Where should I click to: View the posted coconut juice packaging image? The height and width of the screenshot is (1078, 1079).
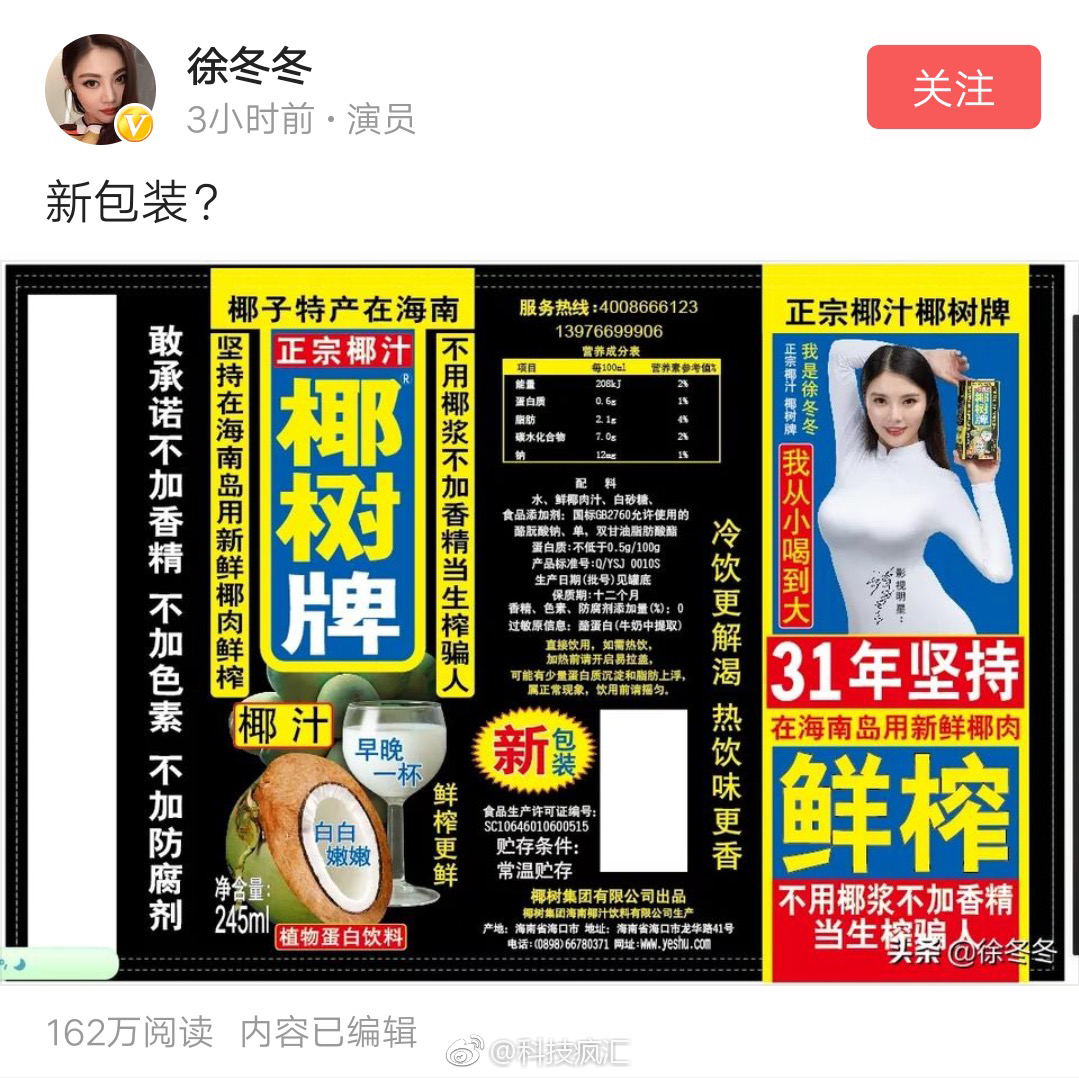click(539, 620)
